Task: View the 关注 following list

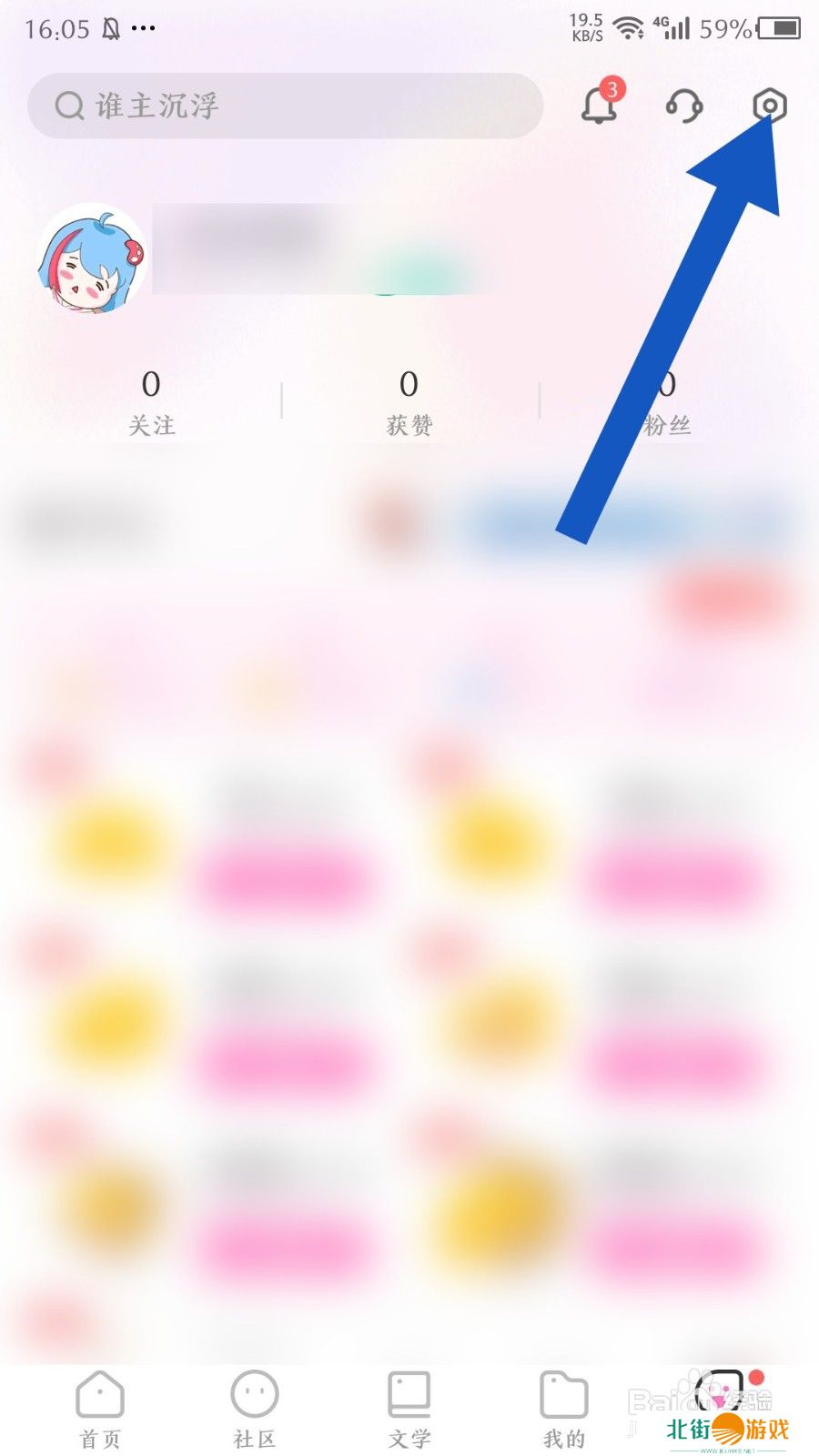Action: pos(151,402)
